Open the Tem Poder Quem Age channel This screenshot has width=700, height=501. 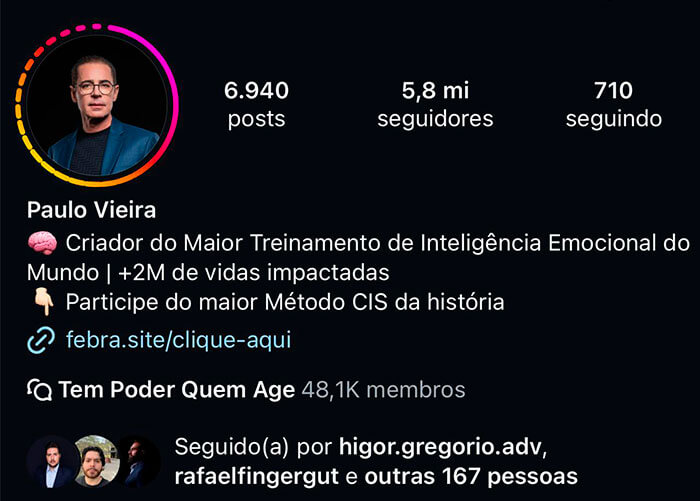176,390
